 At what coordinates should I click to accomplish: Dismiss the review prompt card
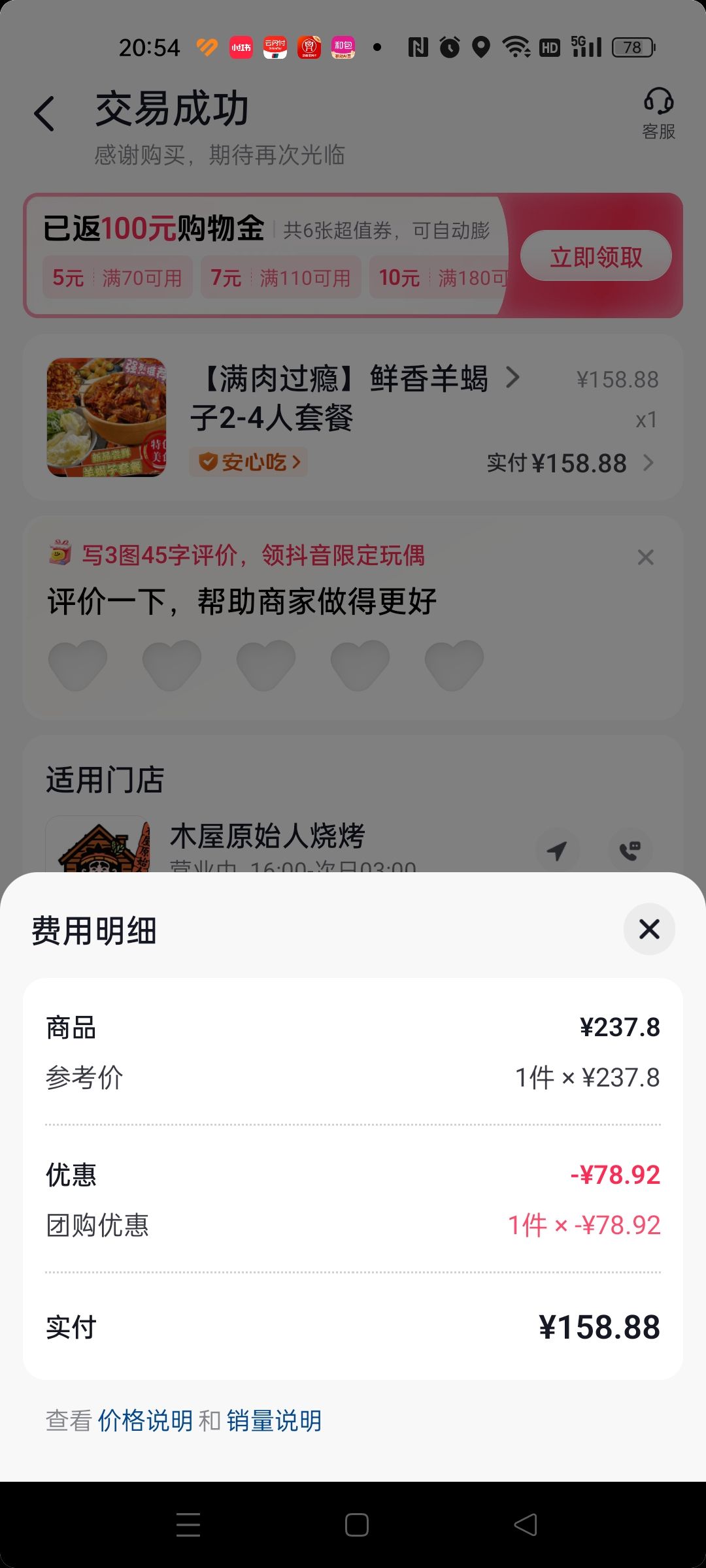[x=645, y=557]
